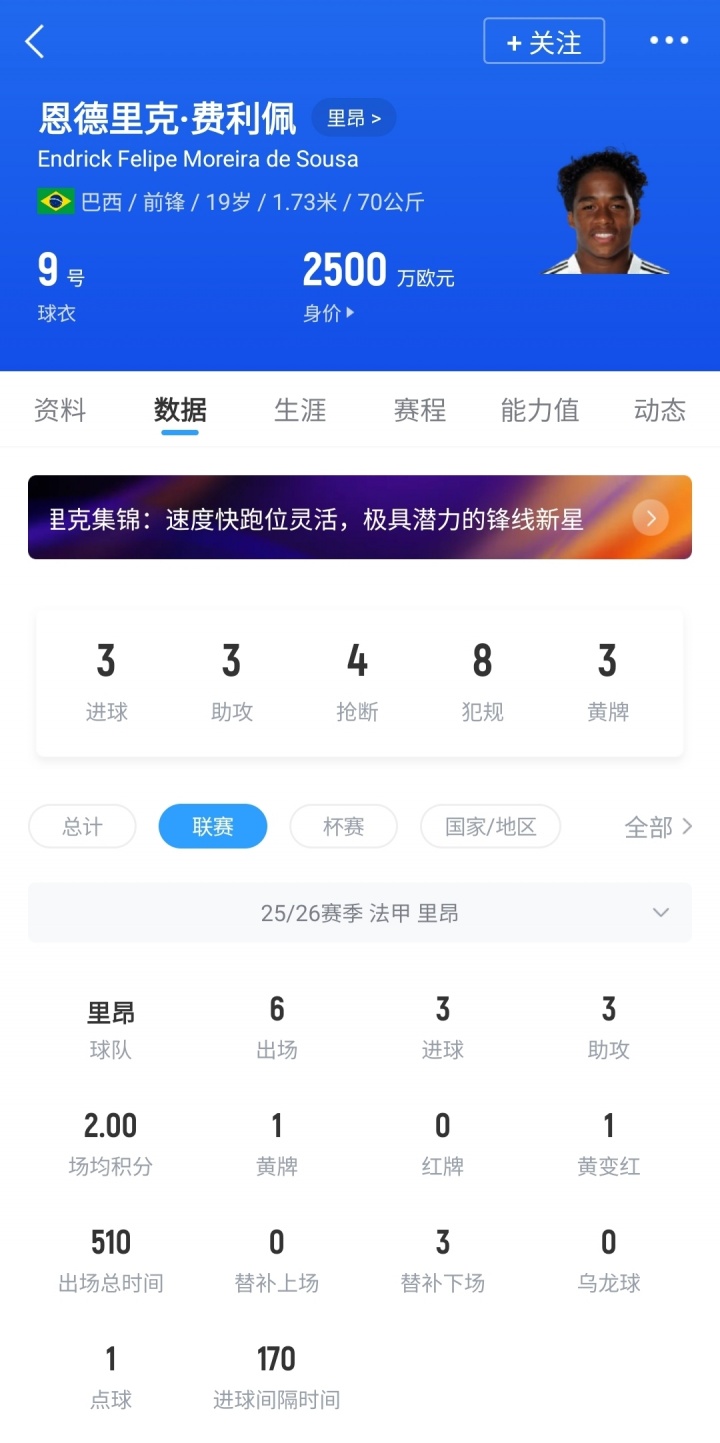Open the 国家/地区 filter selector
The width and height of the screenshot is (720, 1443).
[490, 826]
